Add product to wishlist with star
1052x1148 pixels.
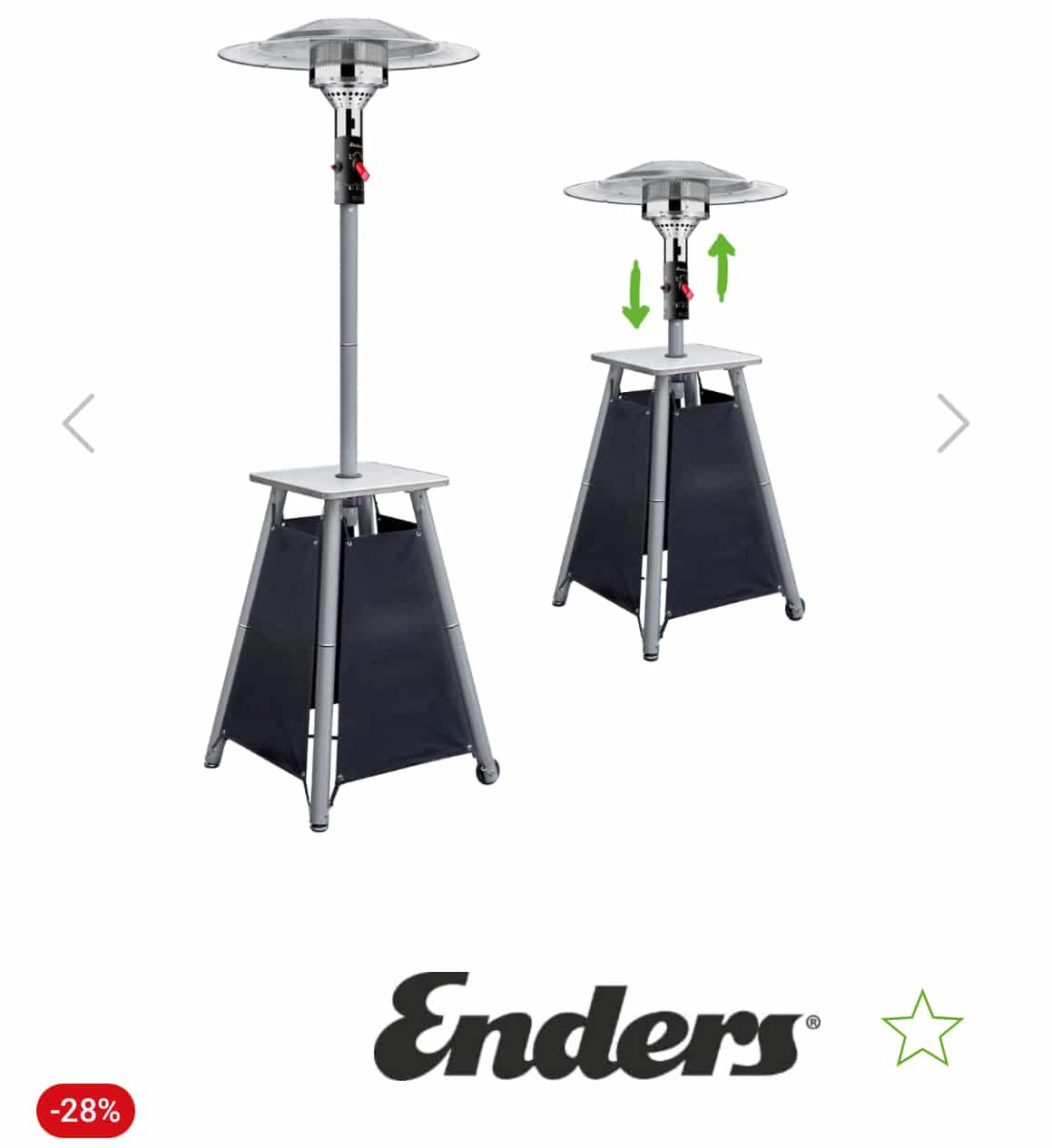[x=921, y=1027]
